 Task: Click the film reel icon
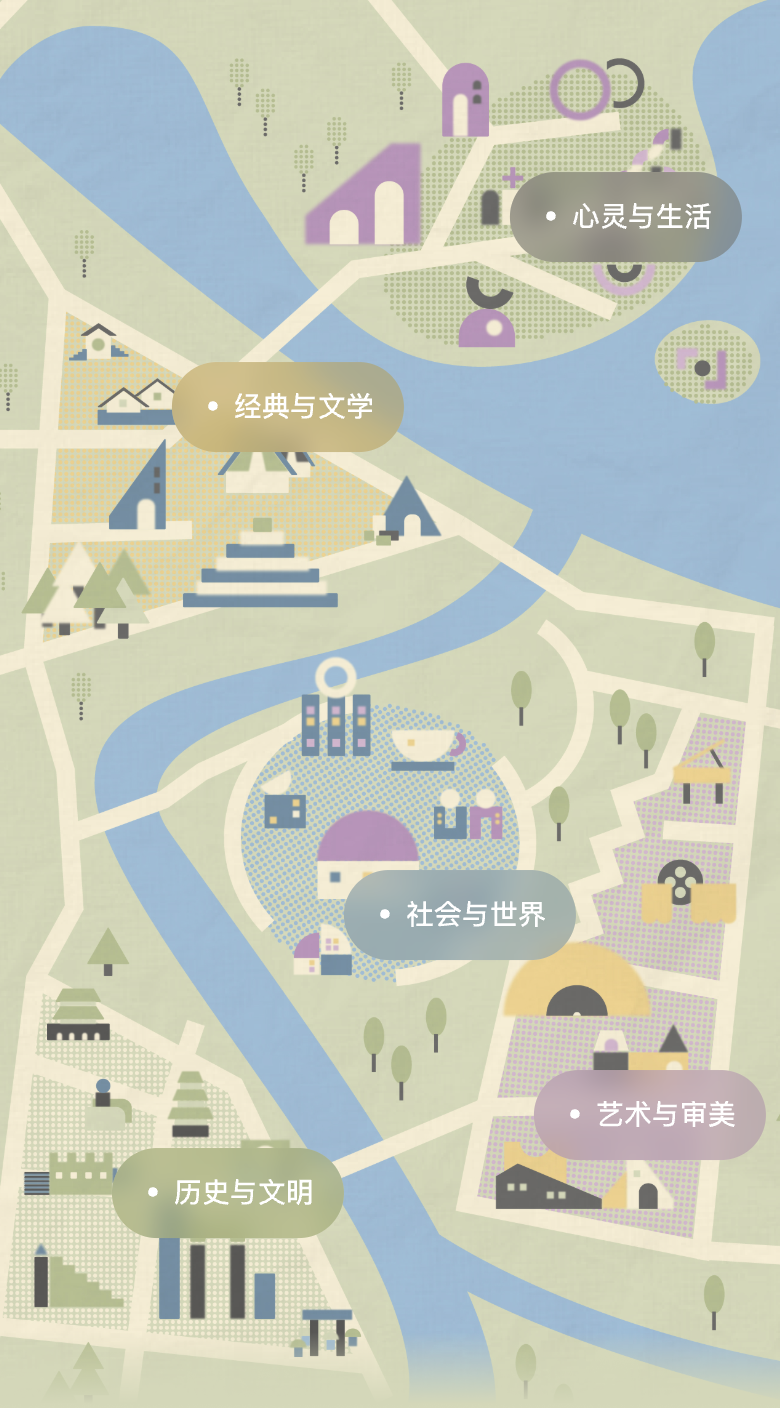click(680, 880)
